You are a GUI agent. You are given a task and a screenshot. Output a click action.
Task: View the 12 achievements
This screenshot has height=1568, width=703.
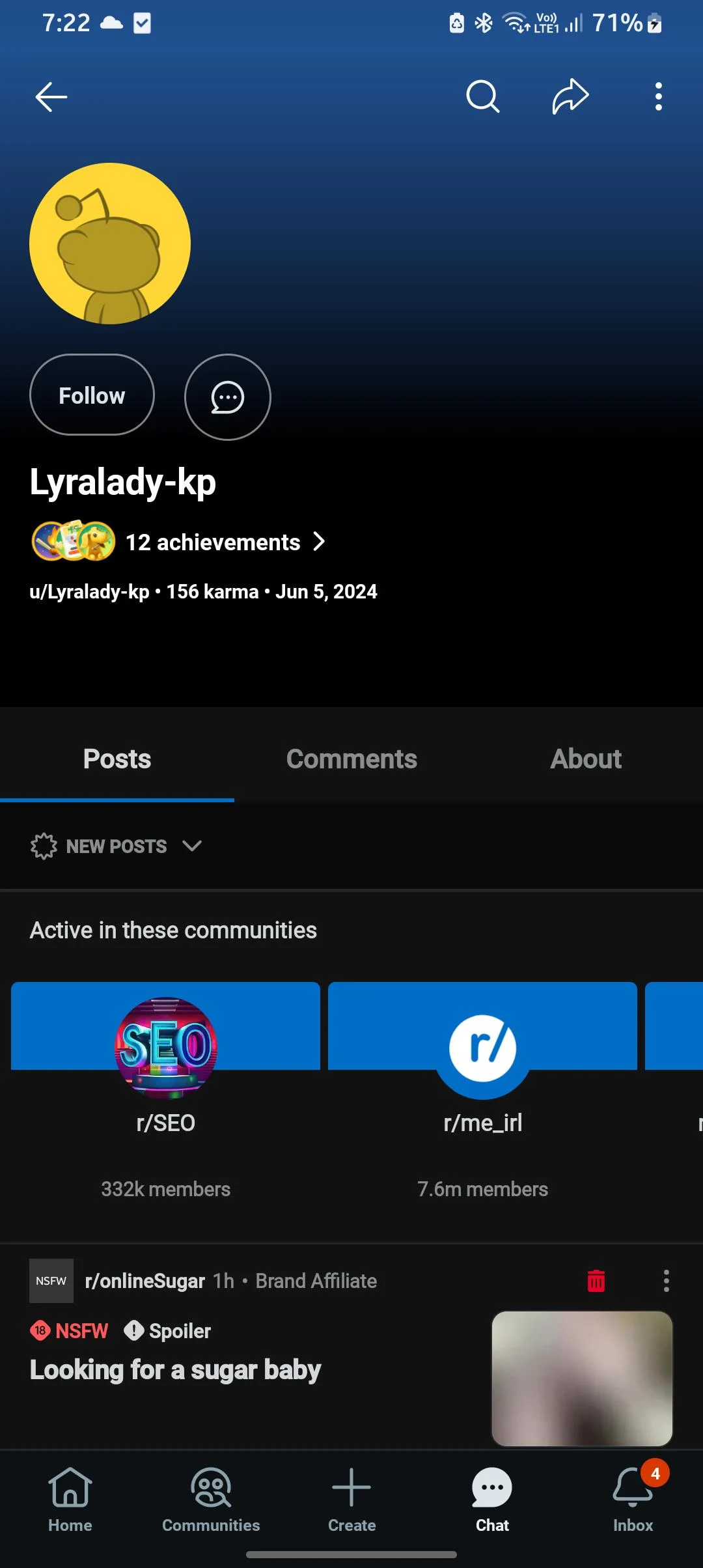coord(212,542)
